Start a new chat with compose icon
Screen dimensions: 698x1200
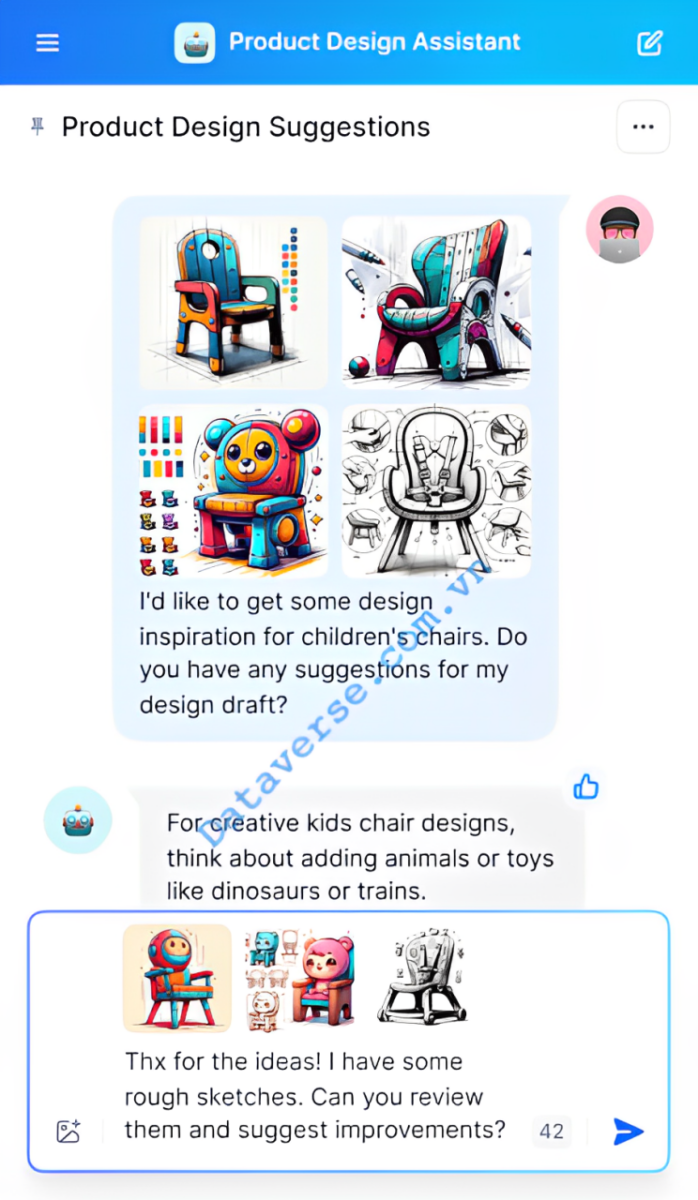650,43
